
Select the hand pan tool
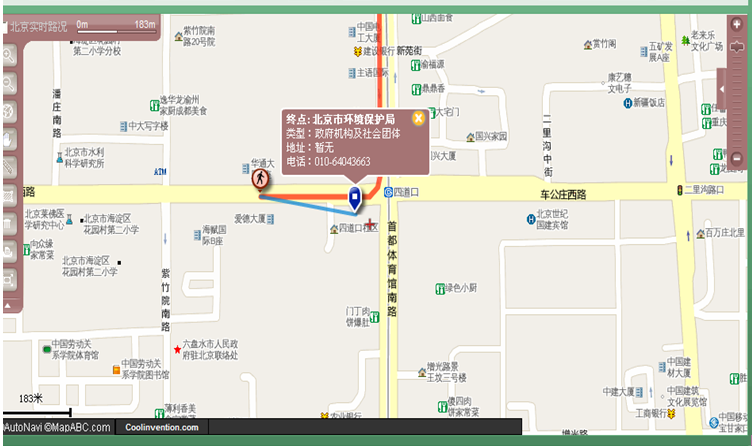click(10, 137)
